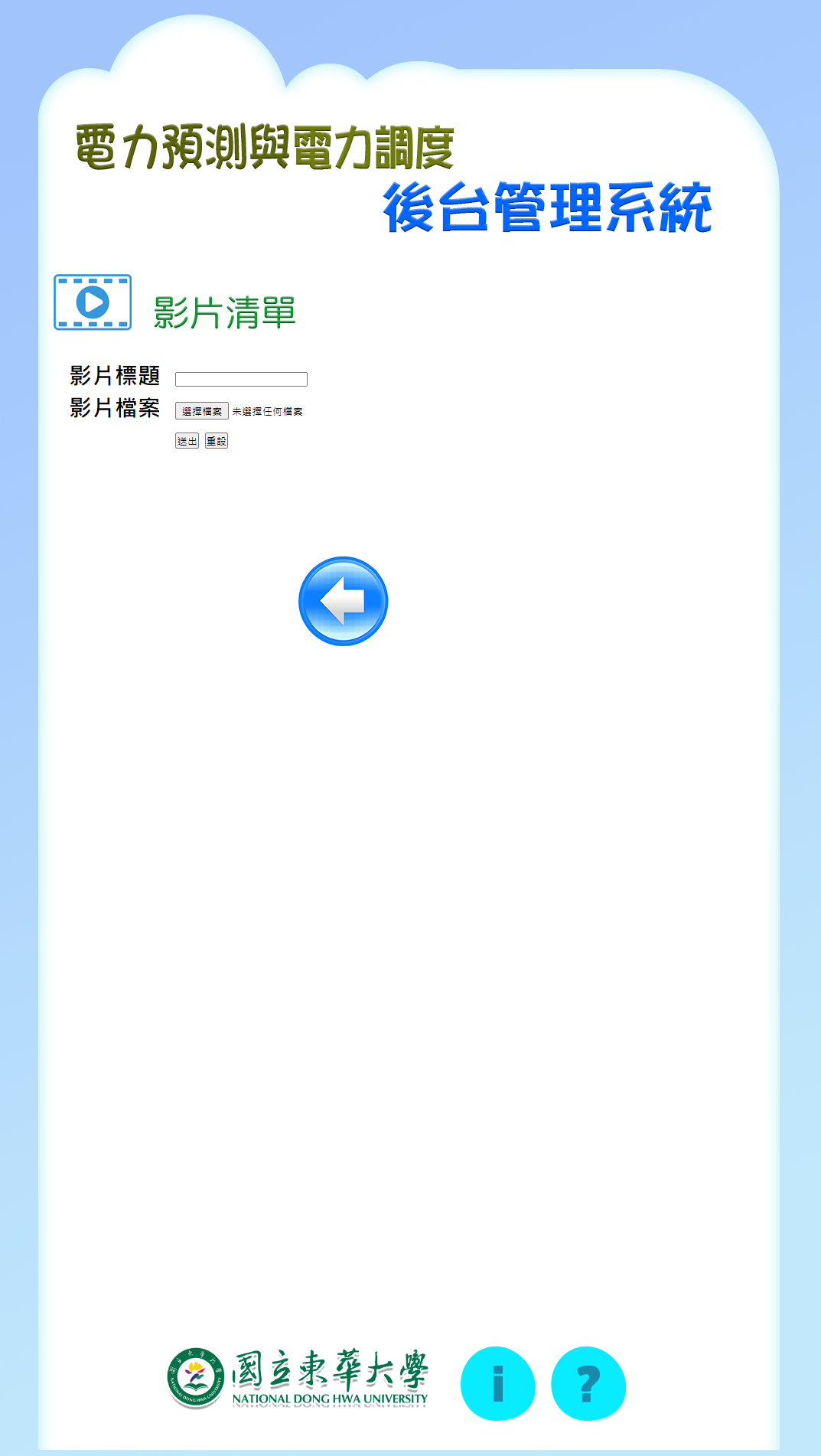Open the info icon
This screenshot has width=821, height=1456.
click(x=497, y=1383)
